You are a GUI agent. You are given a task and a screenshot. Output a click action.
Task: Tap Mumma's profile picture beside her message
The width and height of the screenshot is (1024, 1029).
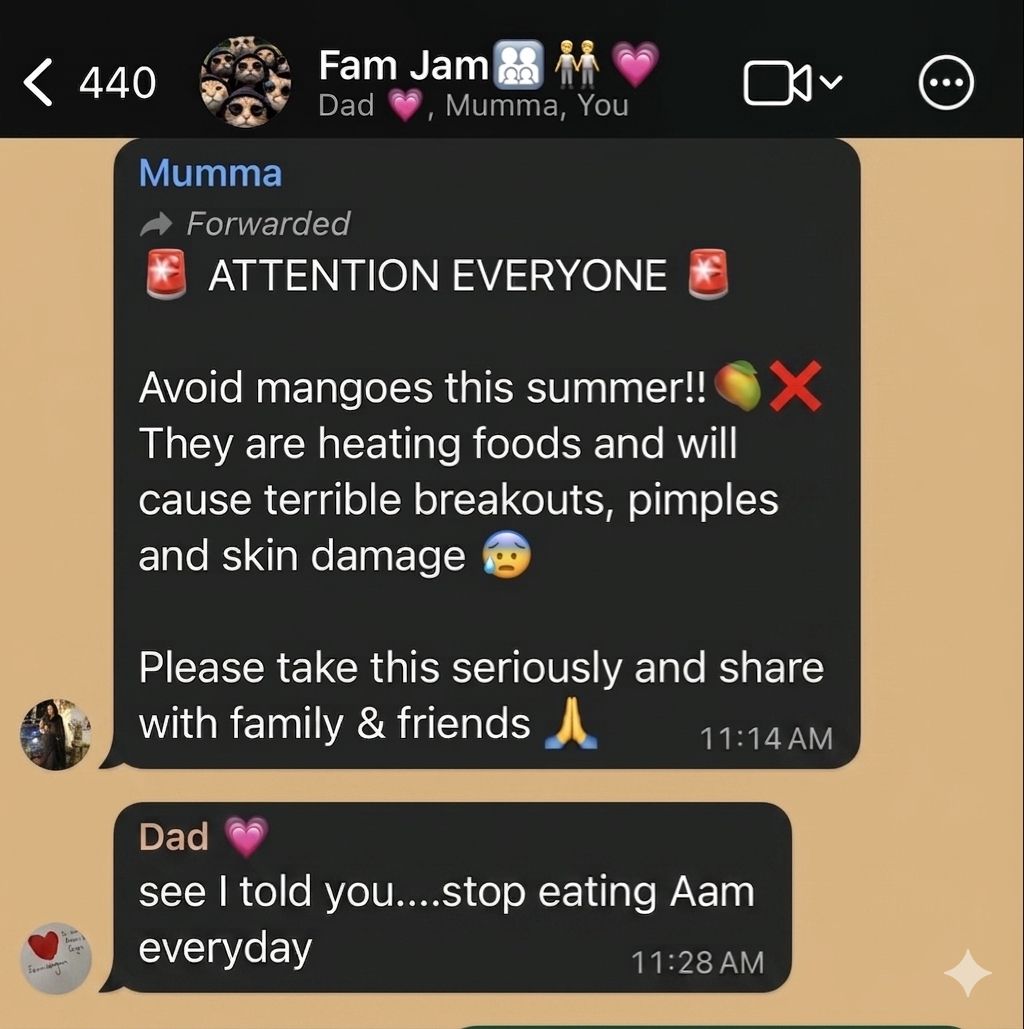[x=56, y=734]
